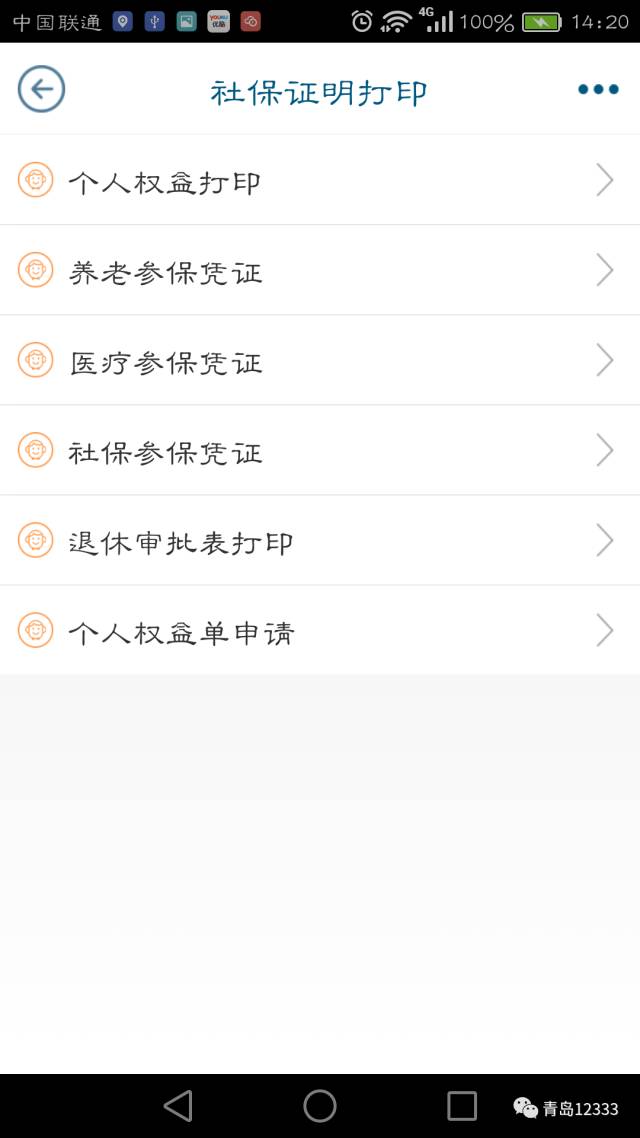Open 医疗参保凭证
This screenshot has height=1138, width=640.
(320, 360)
